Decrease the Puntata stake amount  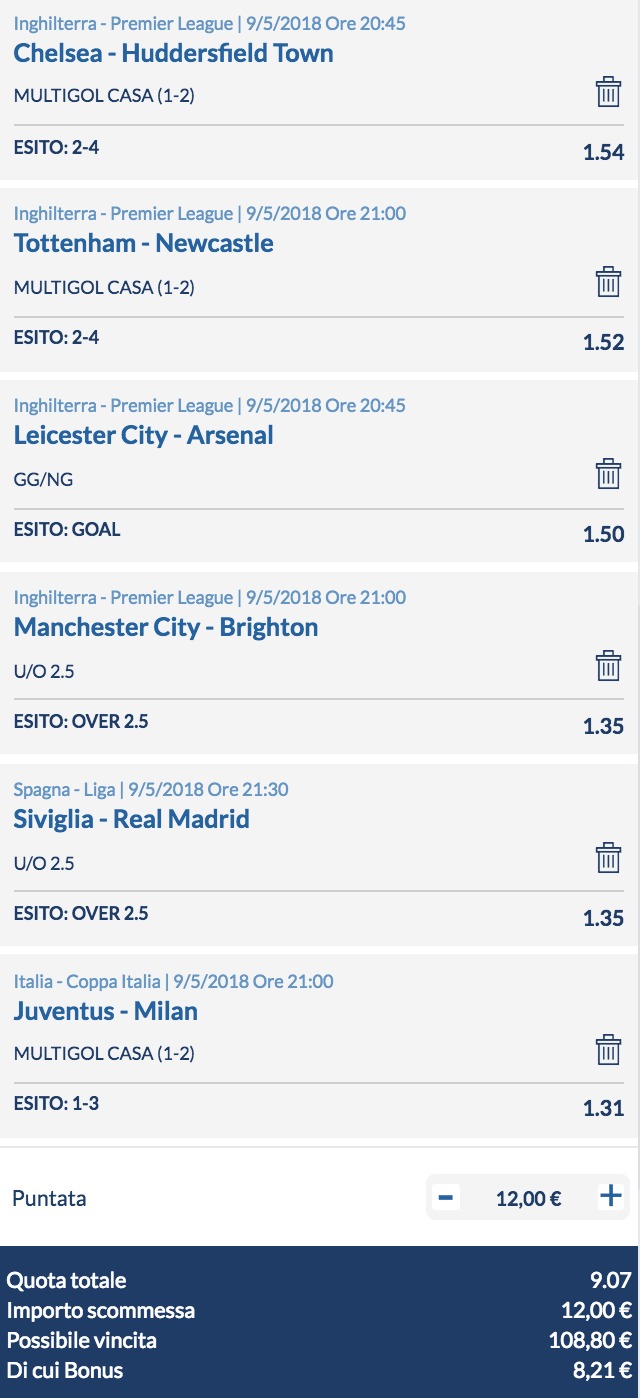pos(447,1197)
